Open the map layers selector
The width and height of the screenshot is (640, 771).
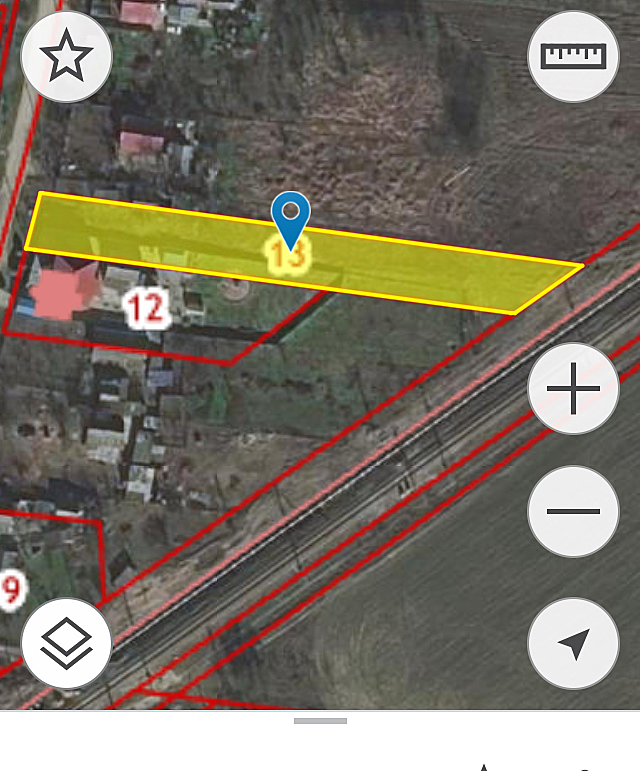click(66, 644)
